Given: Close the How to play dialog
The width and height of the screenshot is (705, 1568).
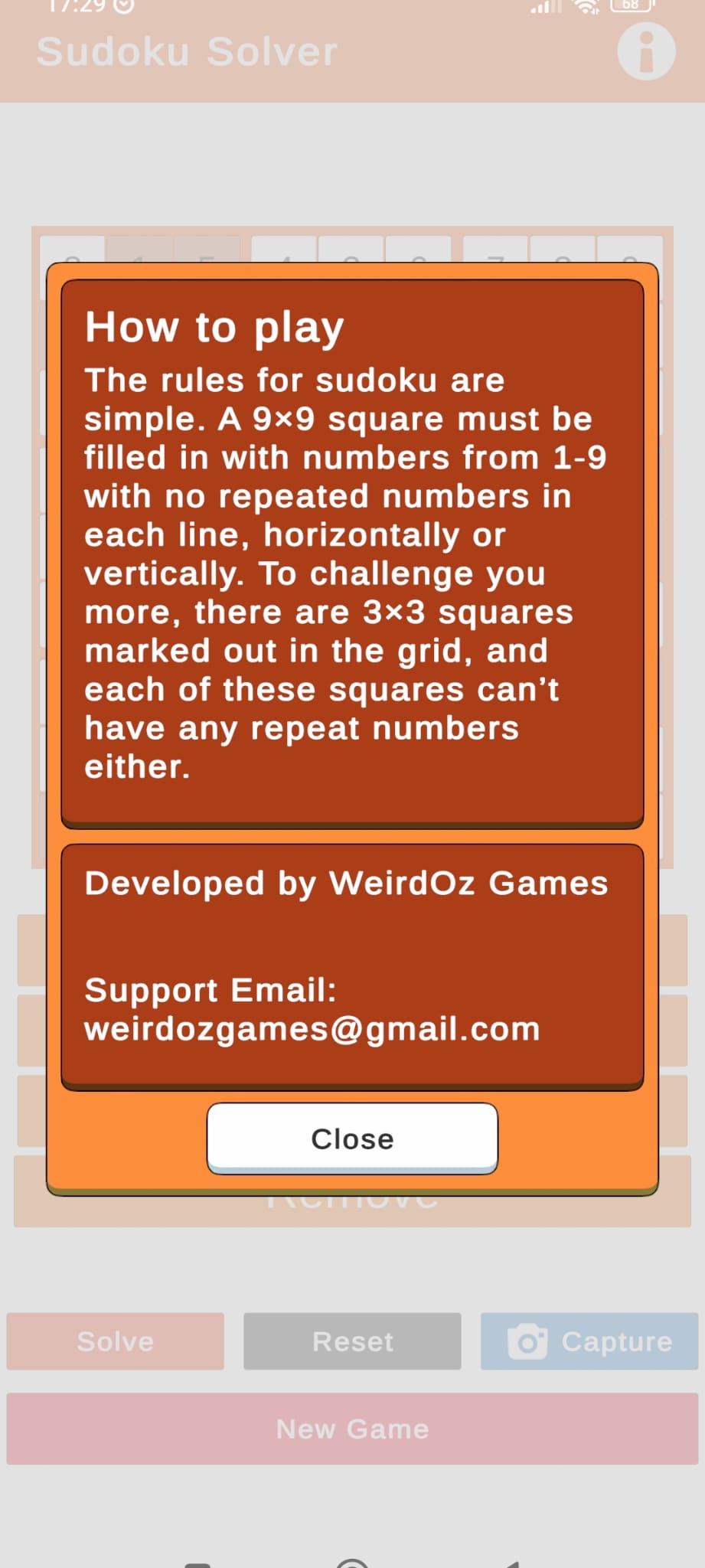Looking at the screenshot, I should point(352,1138).
